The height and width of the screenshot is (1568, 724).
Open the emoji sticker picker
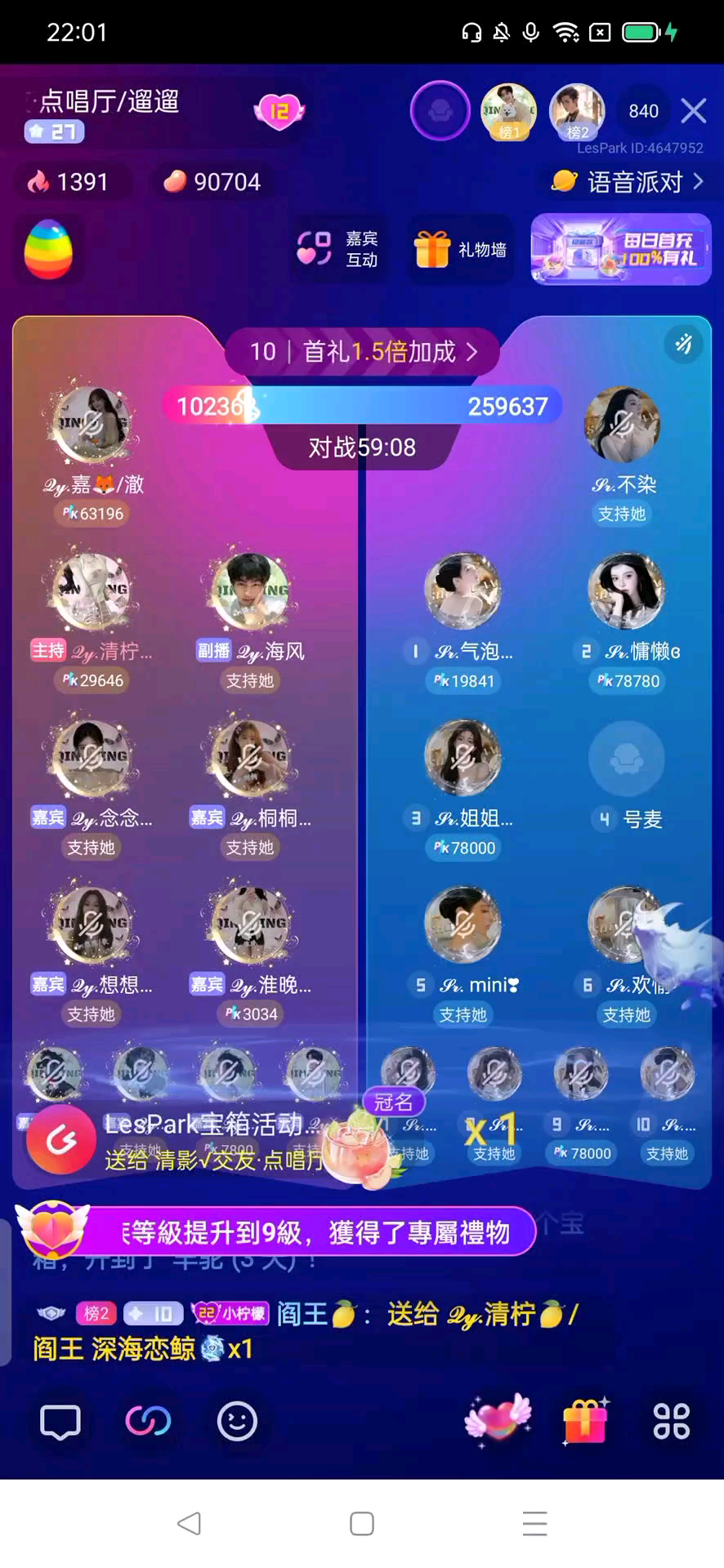click(237, 1422)
